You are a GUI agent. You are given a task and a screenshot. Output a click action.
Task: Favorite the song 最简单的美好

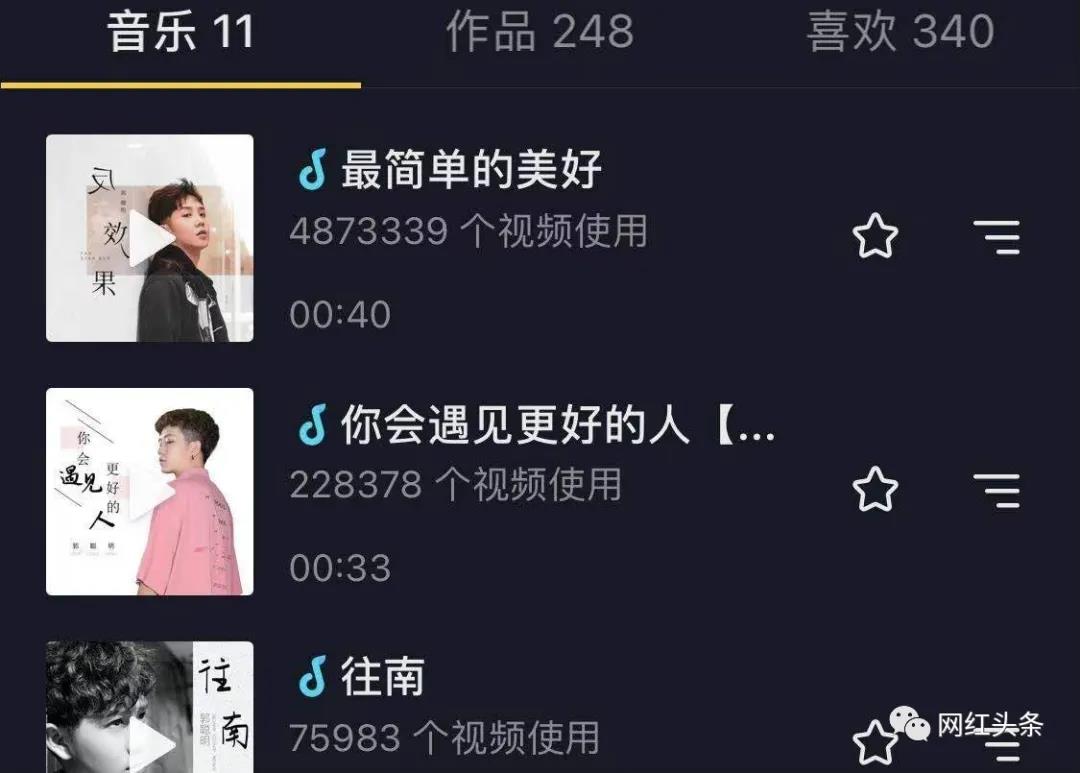[875, 238]
